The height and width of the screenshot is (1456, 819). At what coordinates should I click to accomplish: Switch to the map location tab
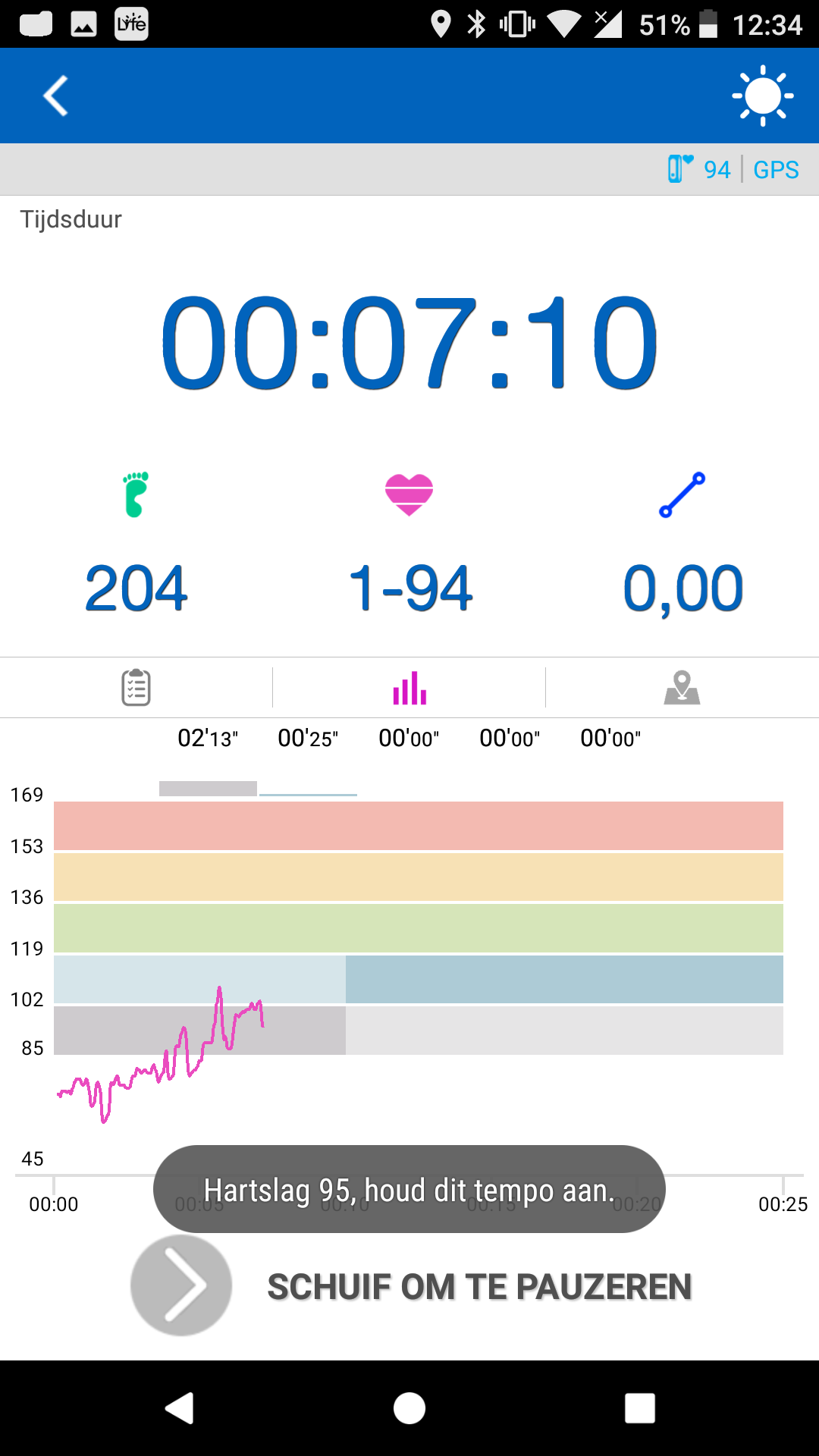tap(682, 687)
